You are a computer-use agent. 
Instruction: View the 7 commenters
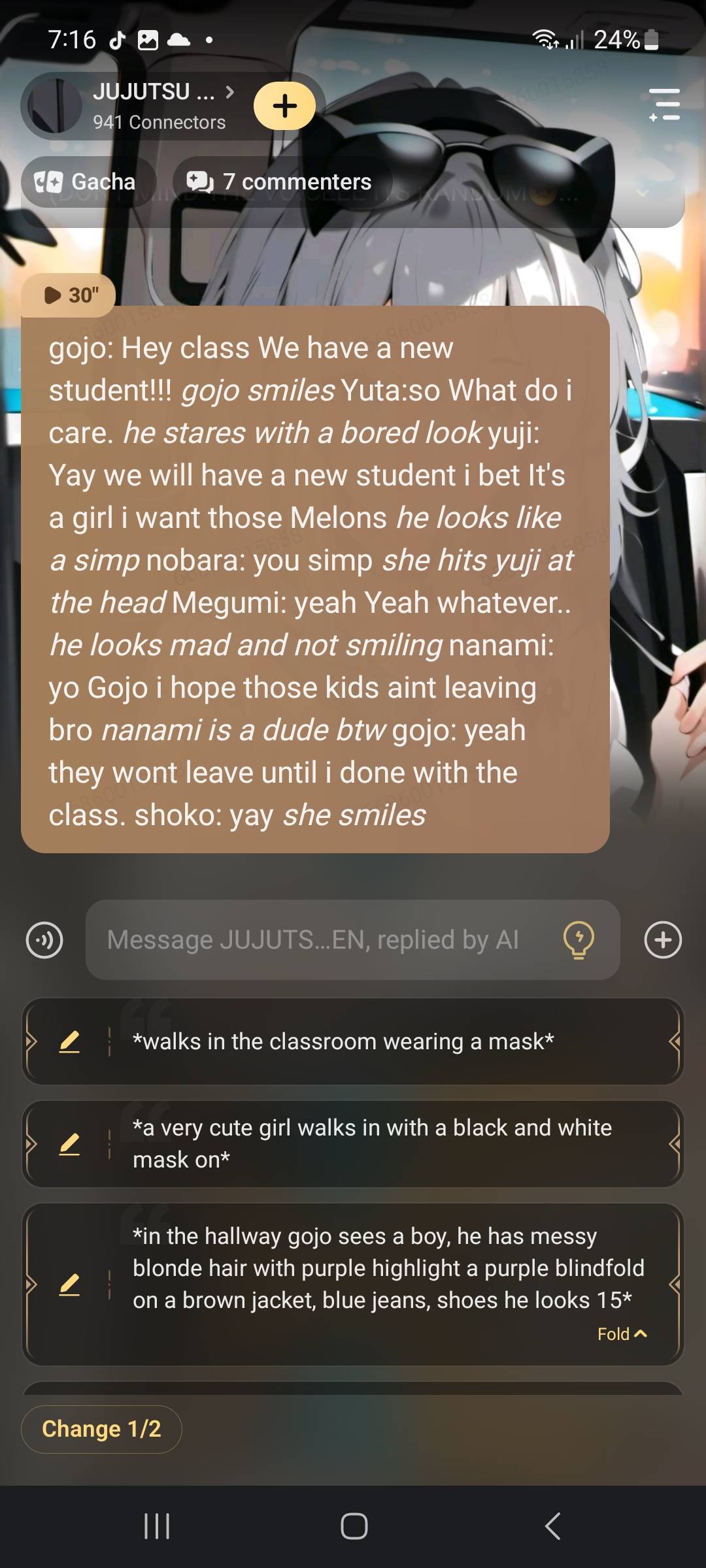281,182
